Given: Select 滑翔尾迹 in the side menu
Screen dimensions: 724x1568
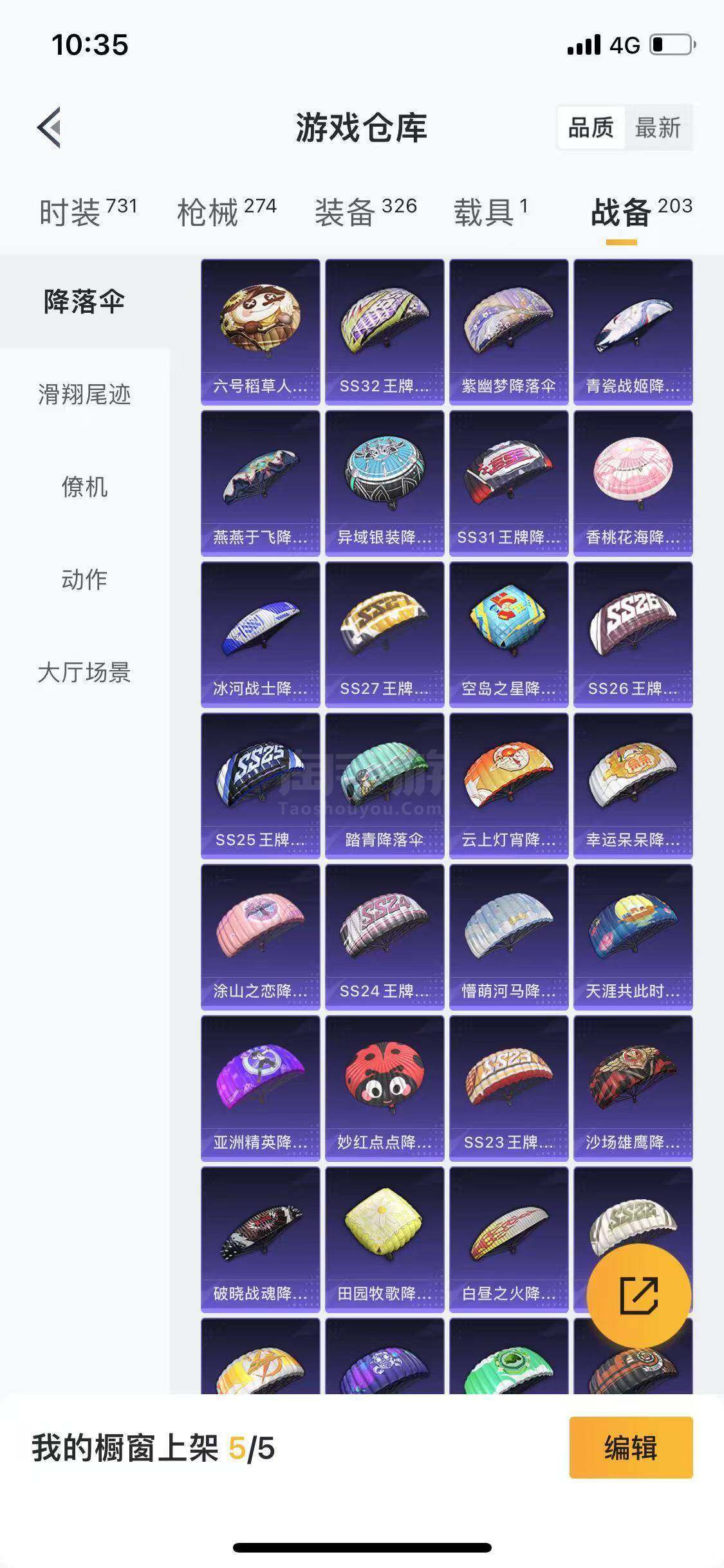Looking at the screenshot, I should 84,394.
